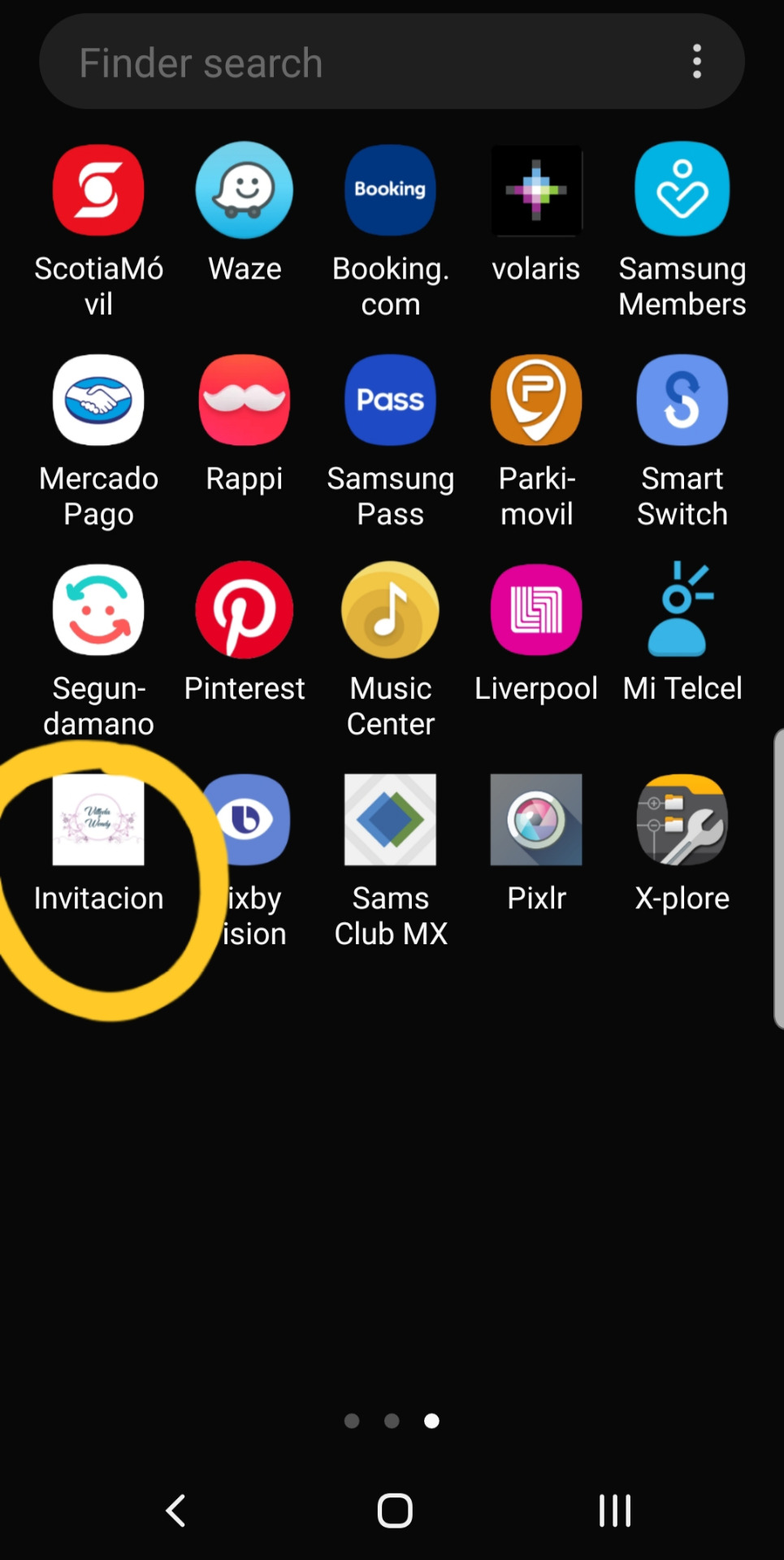
Task: Open Samsung Members
Action: coord(682,191)
